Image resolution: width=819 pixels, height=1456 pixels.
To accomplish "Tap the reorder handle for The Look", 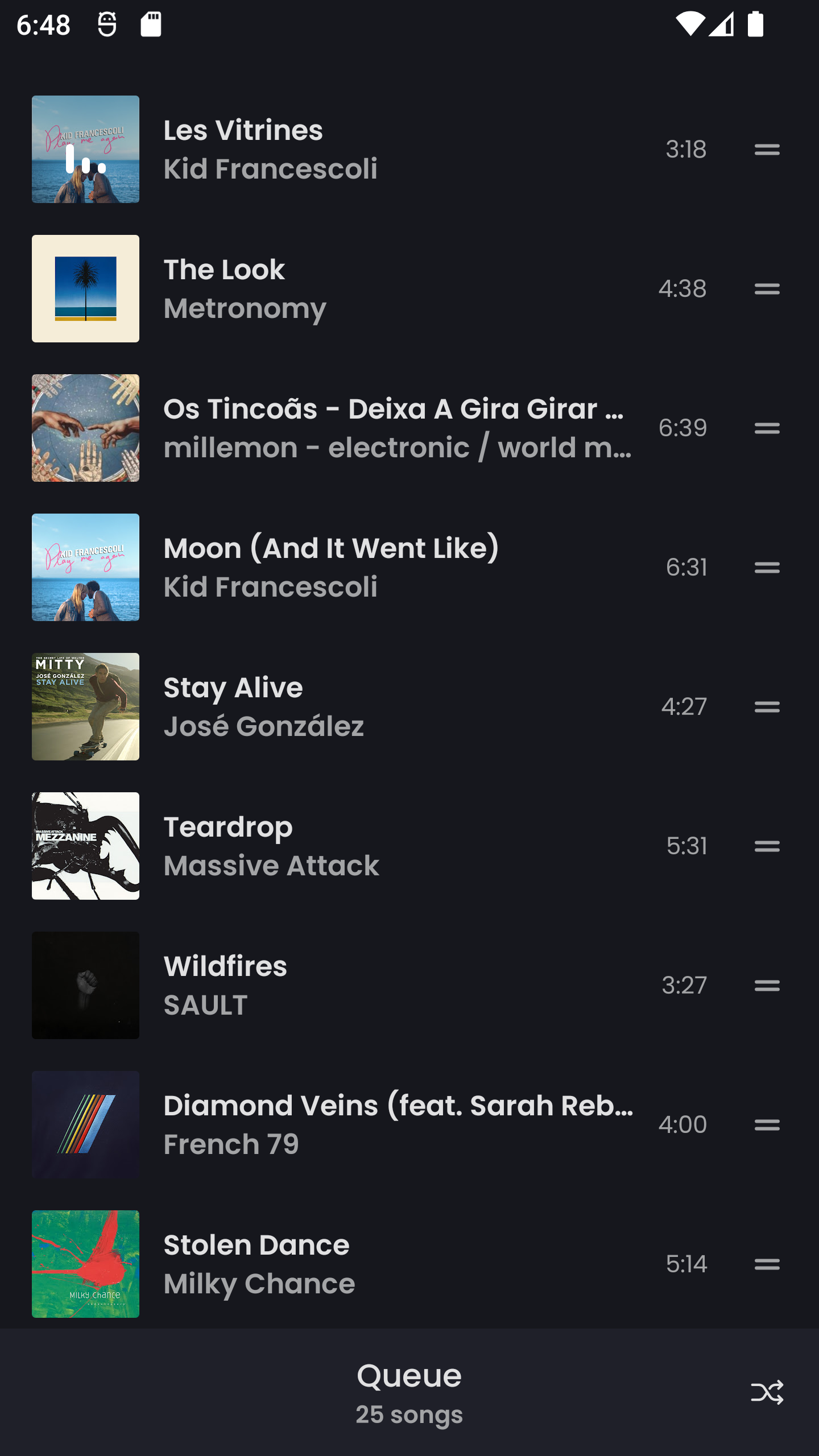I will coord(767,289).
